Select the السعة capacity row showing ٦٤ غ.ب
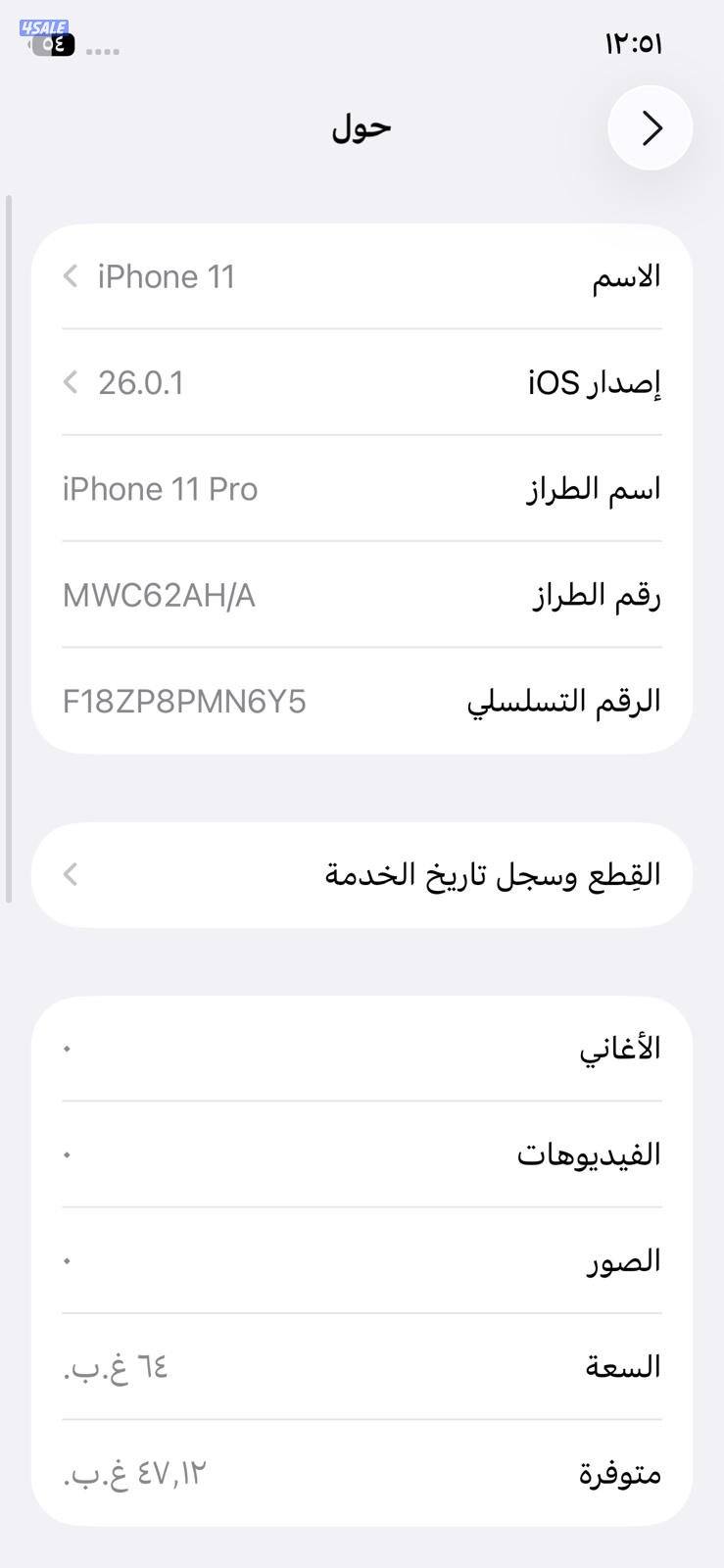The height and width of the screenshot is (1568, 724). point(362,1366)
